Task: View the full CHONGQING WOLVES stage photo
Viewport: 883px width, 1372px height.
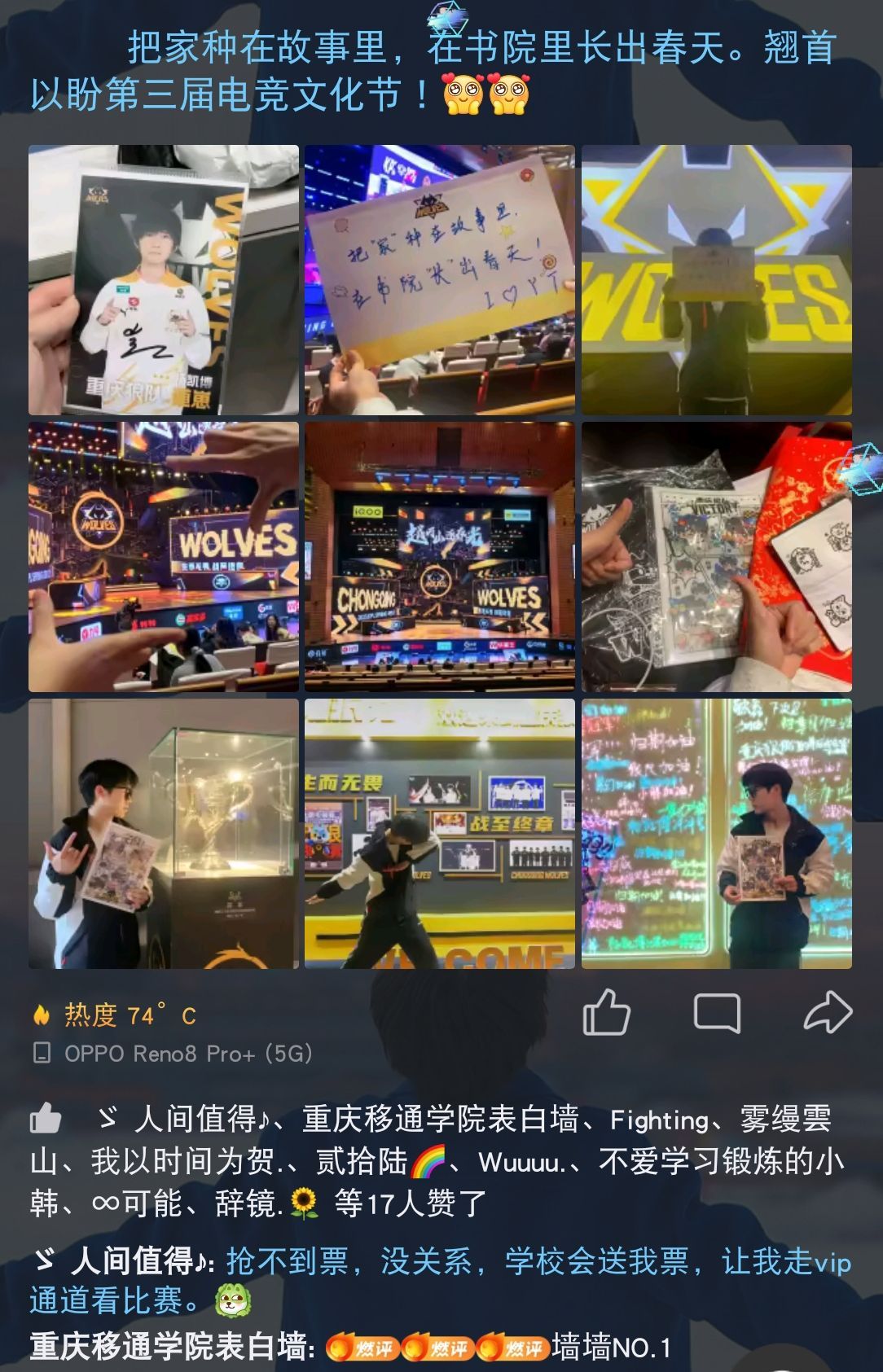Action: (440, 557)
